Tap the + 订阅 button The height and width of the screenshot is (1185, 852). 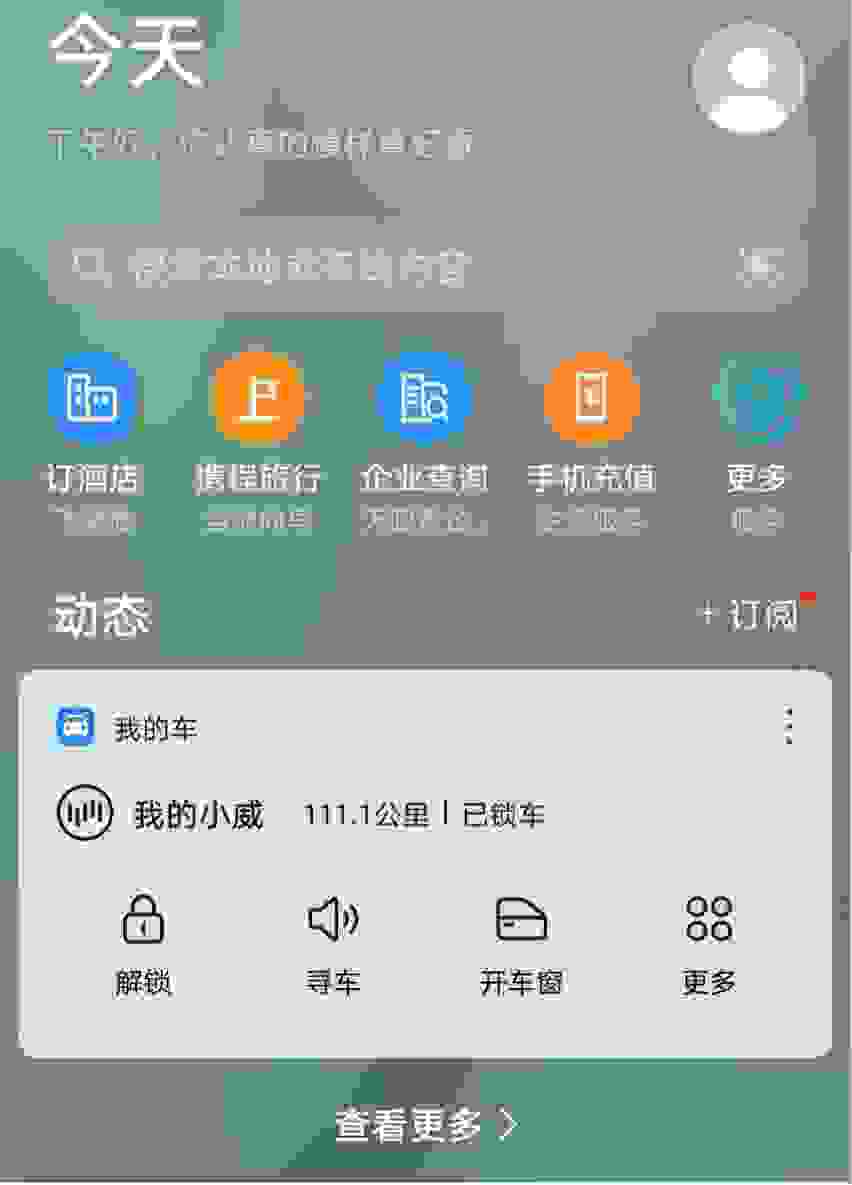750,614
